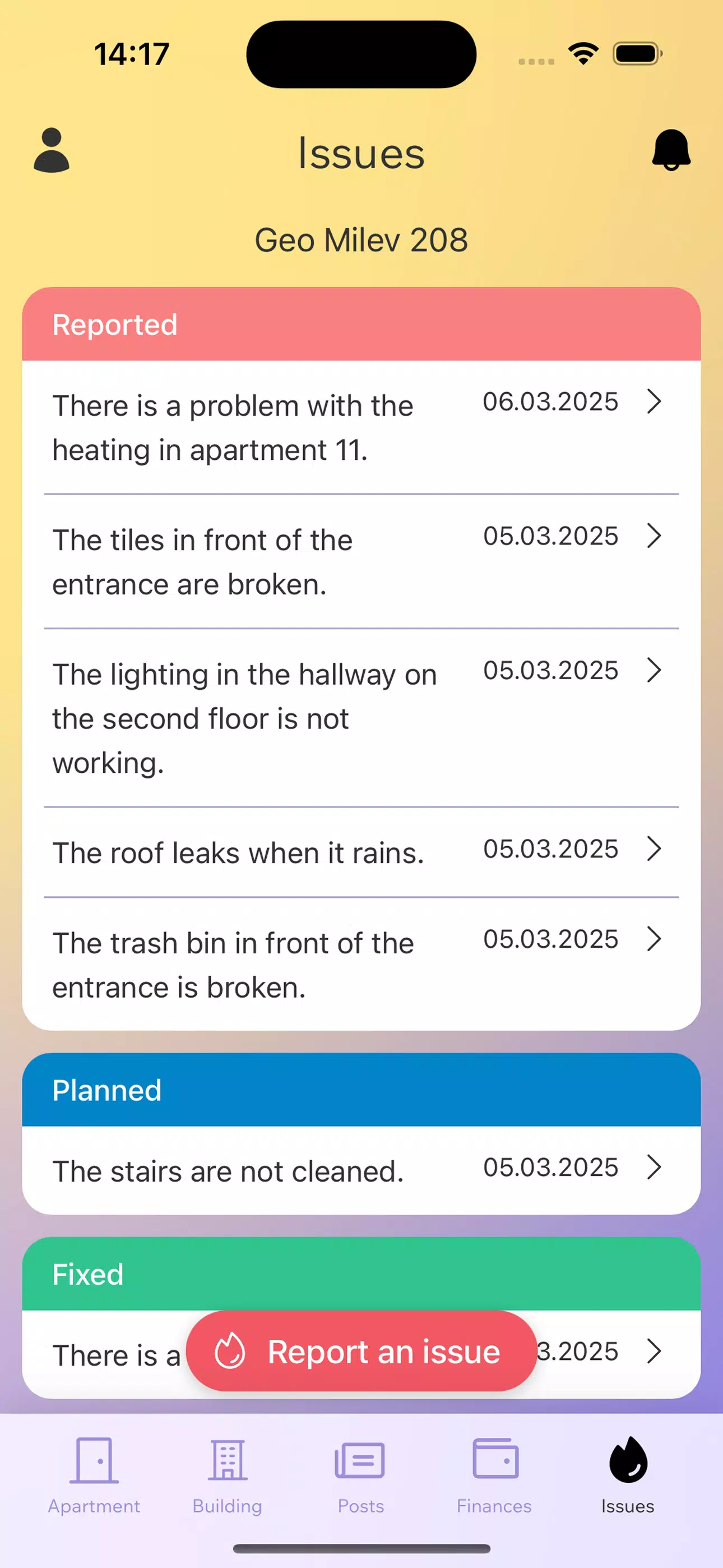
Task: Select the Issues tab
Action: 628,1475
